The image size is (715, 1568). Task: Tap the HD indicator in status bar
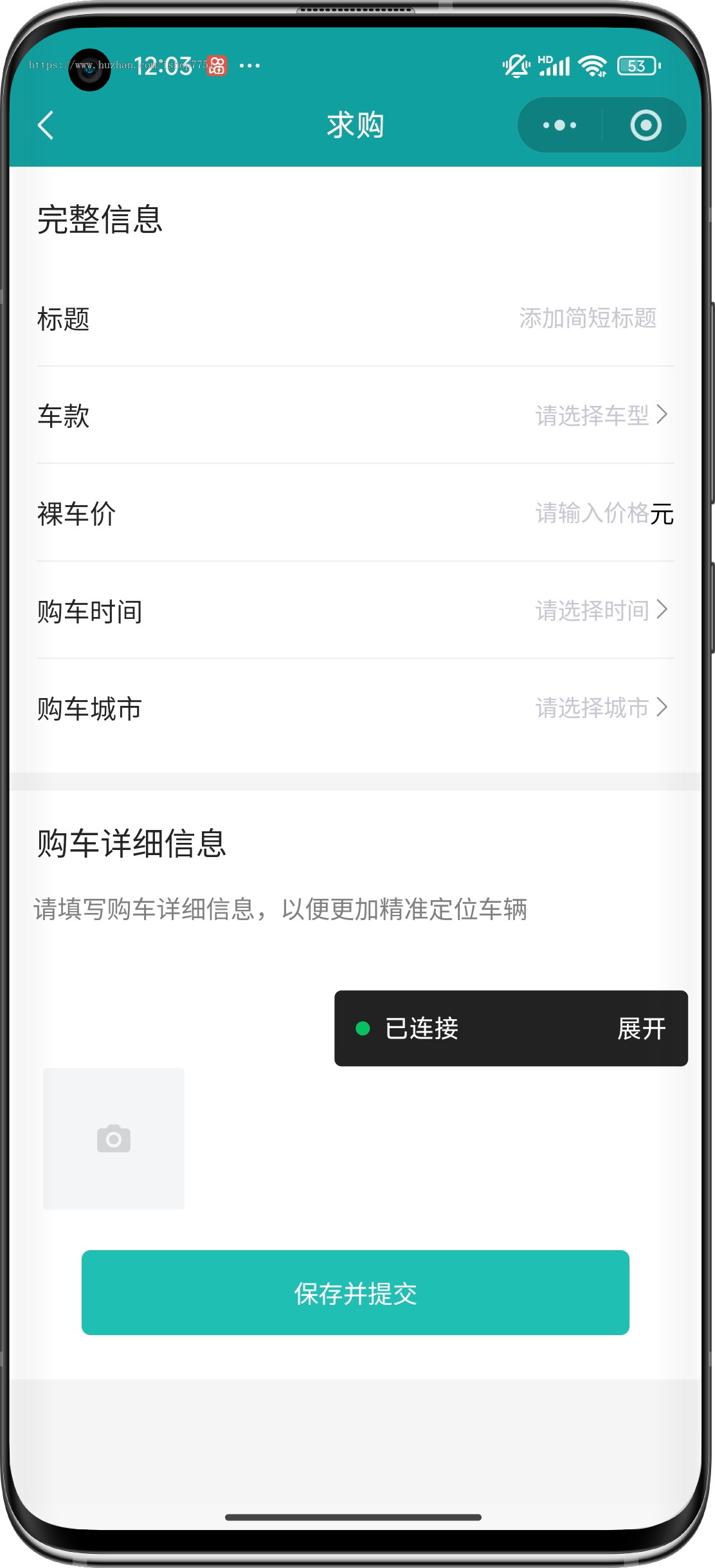(x=544, y=58)
